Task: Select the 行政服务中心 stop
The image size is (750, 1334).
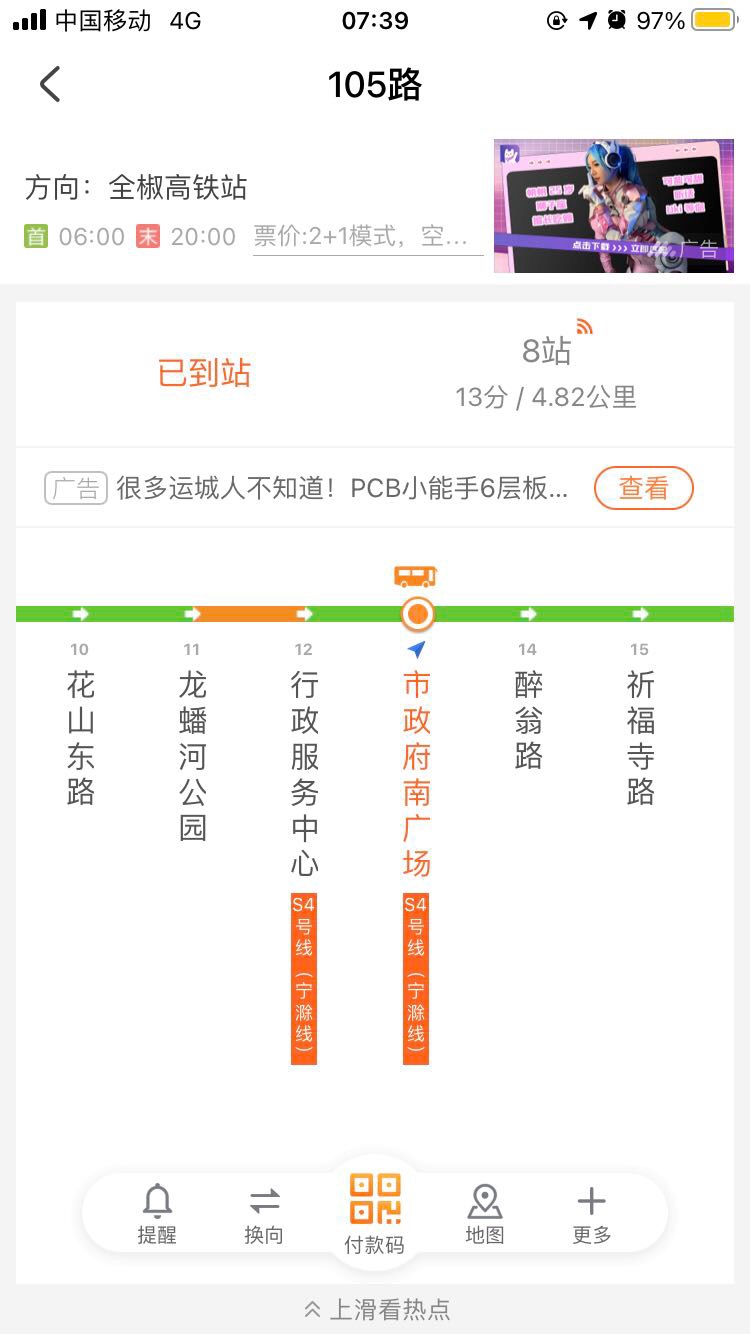Action: [304, 773]
